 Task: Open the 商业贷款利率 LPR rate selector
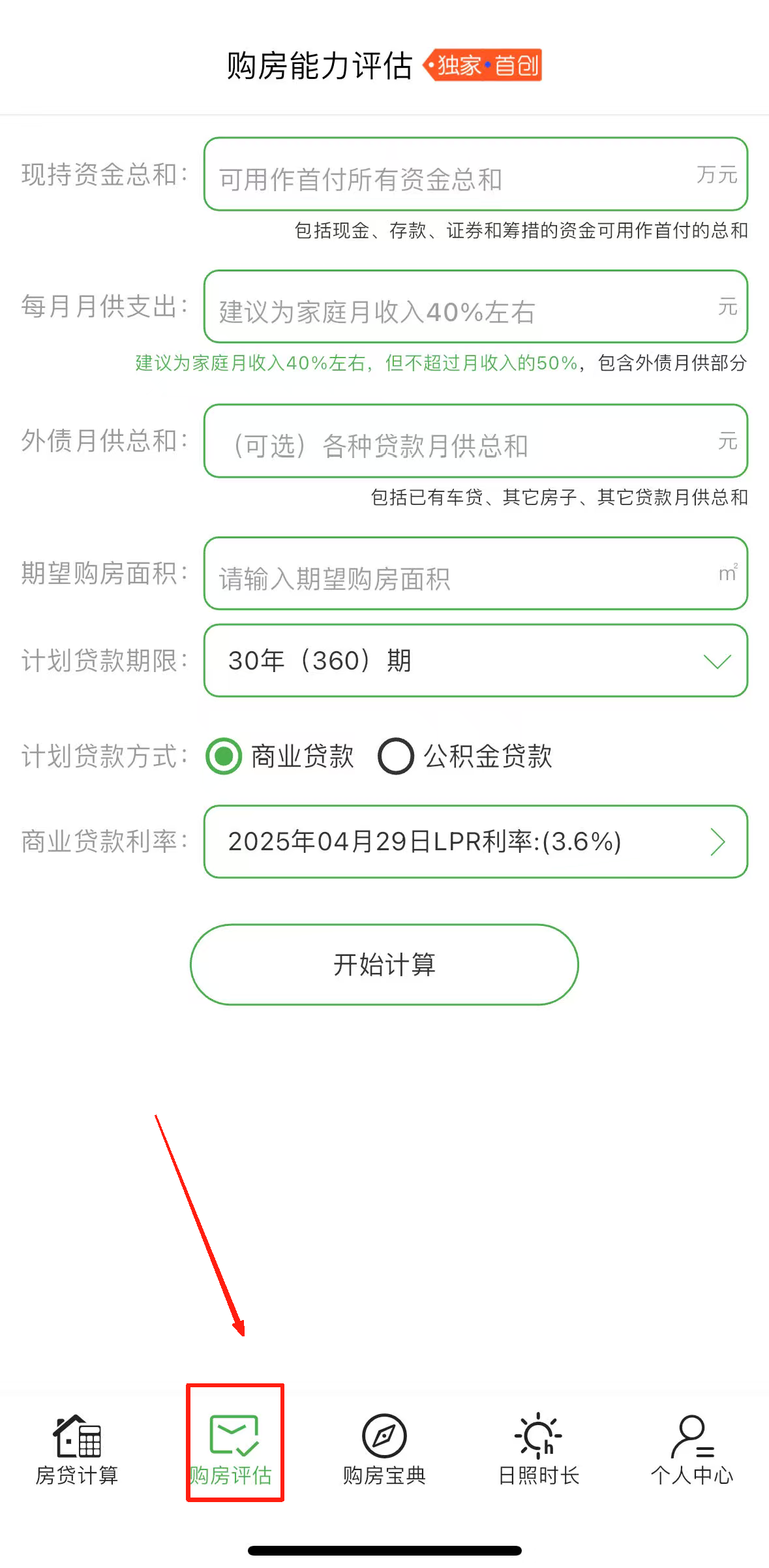pyautogui.click(x=475, y=842)
